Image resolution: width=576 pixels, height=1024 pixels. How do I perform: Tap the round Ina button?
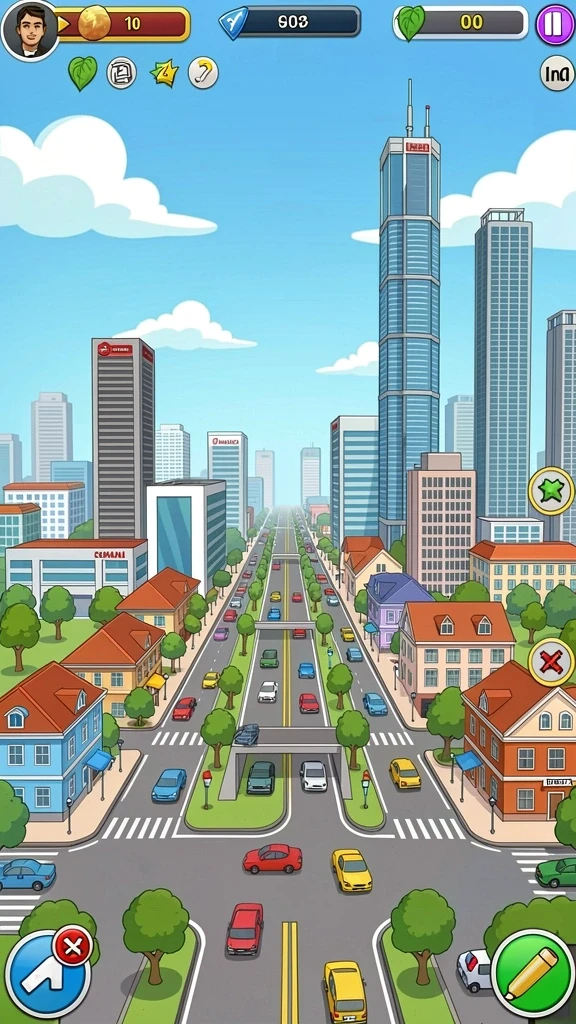pos(558,72)
